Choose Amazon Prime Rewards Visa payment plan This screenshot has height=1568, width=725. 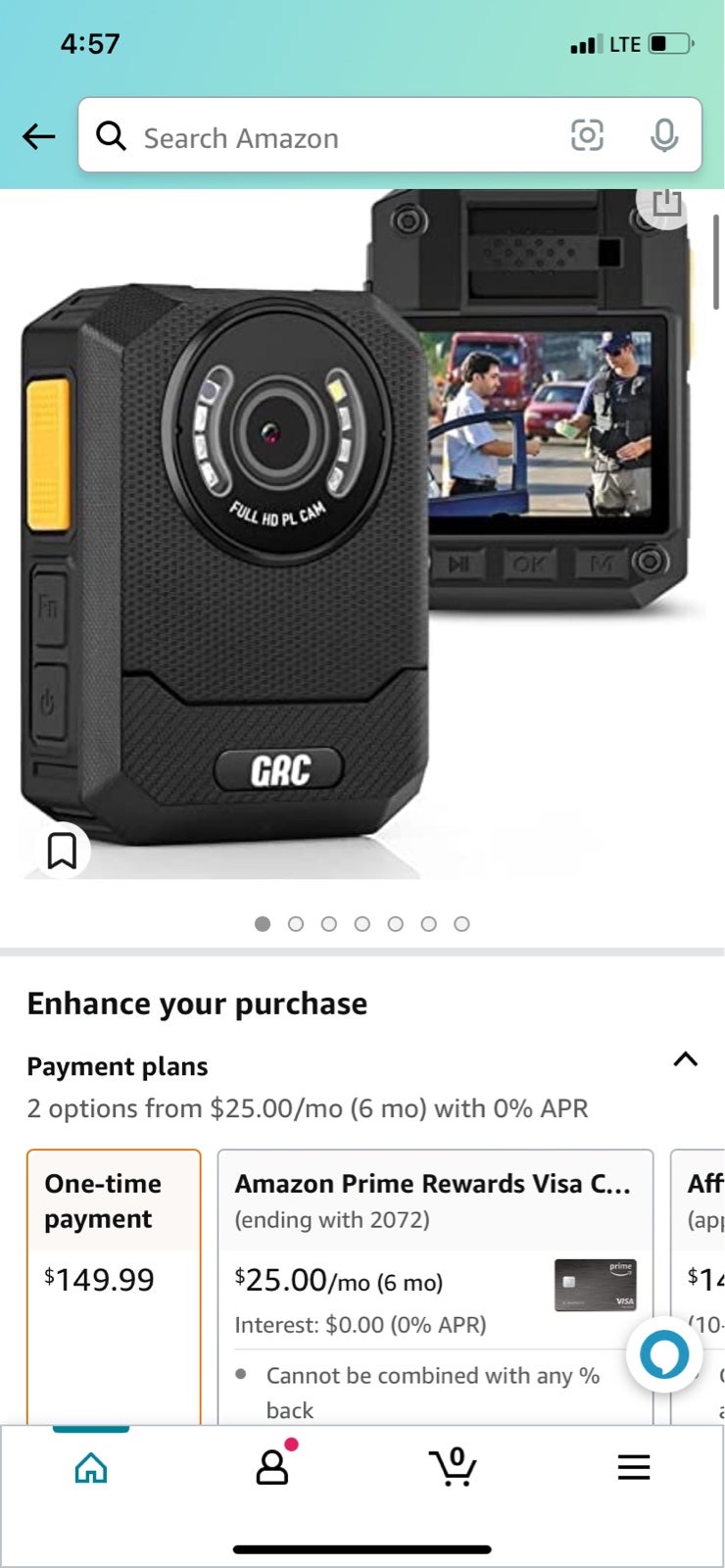tap(435, 1286)
